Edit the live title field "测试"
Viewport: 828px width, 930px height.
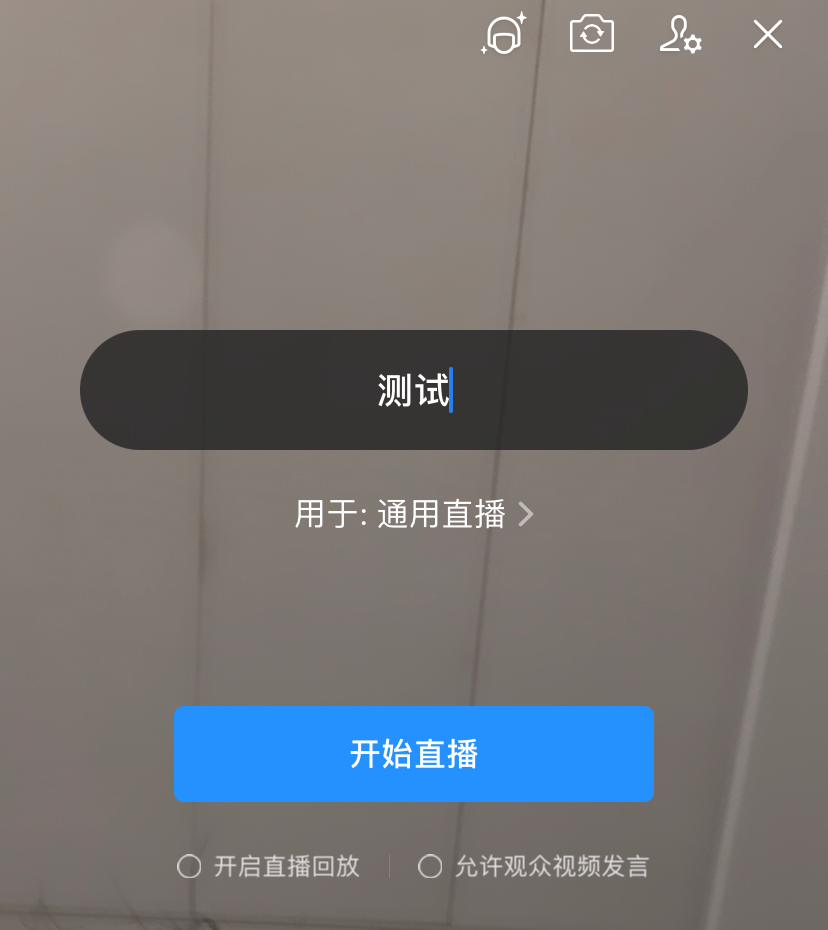[x=413, y=390]
